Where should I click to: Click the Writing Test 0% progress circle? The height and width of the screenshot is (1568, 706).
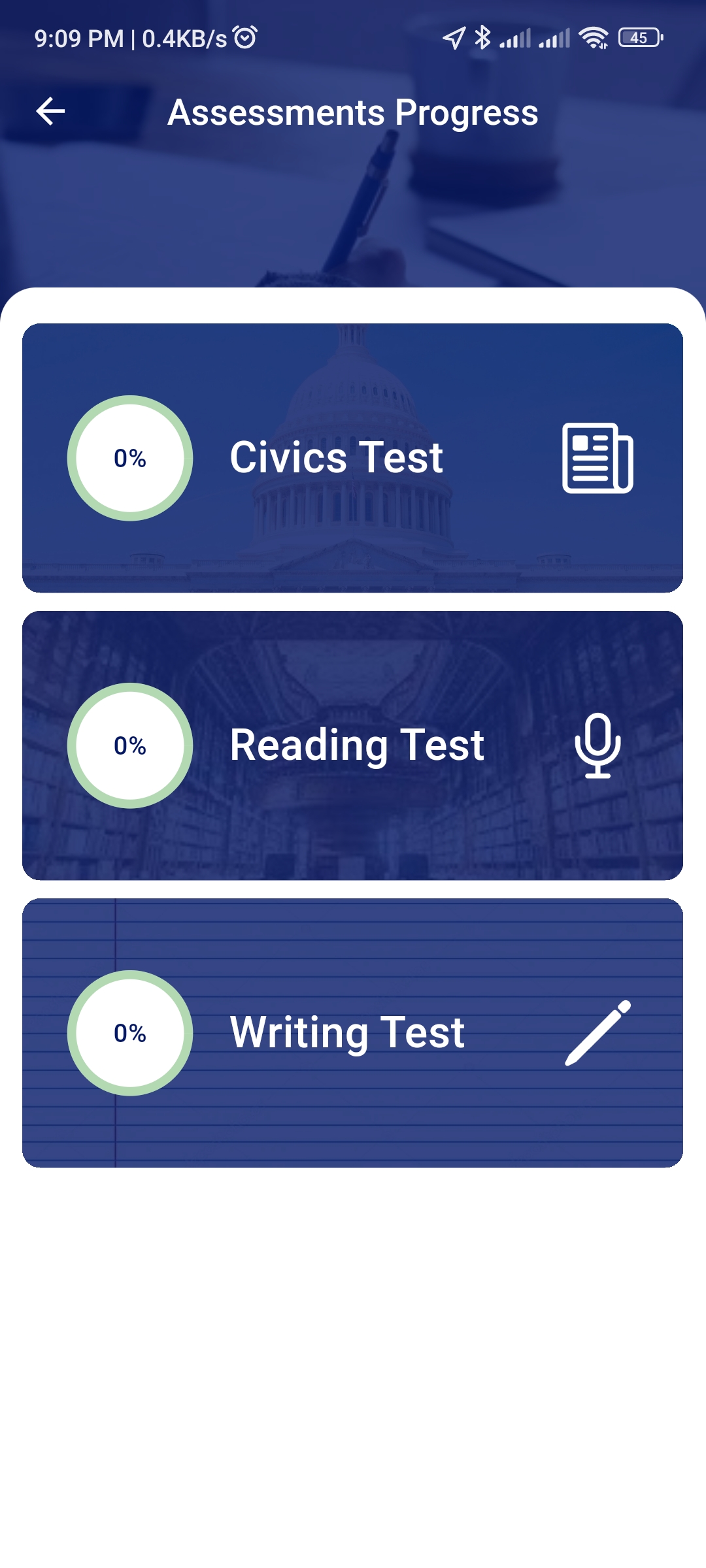(131, 1034)
